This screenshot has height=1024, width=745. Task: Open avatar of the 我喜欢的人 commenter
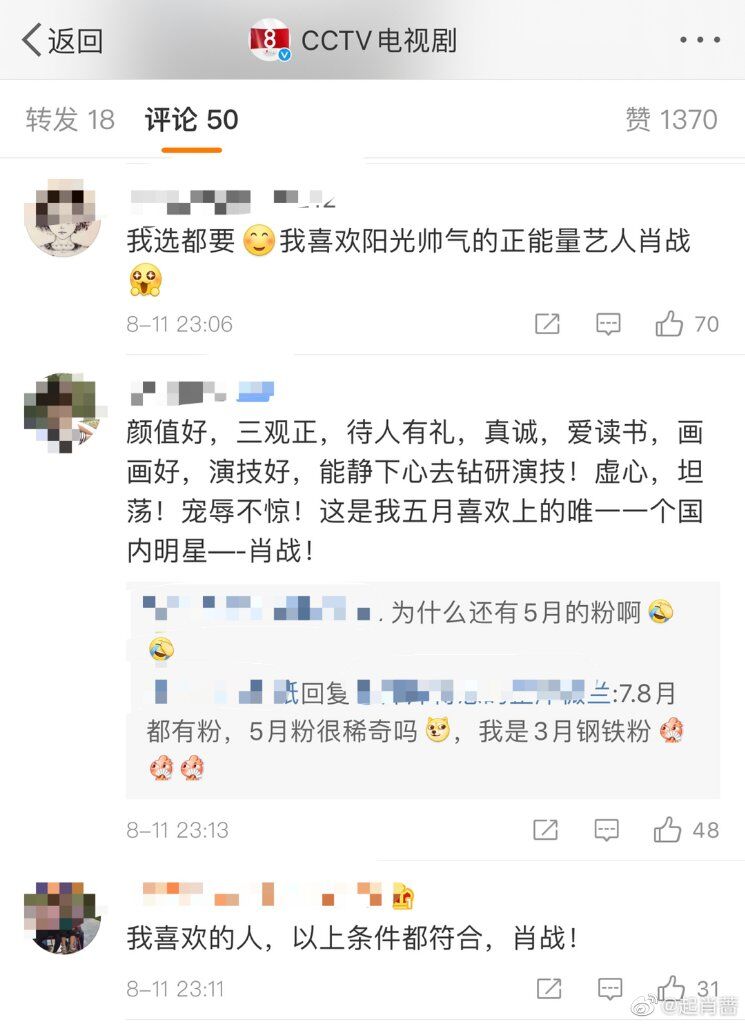pos(62,917)
